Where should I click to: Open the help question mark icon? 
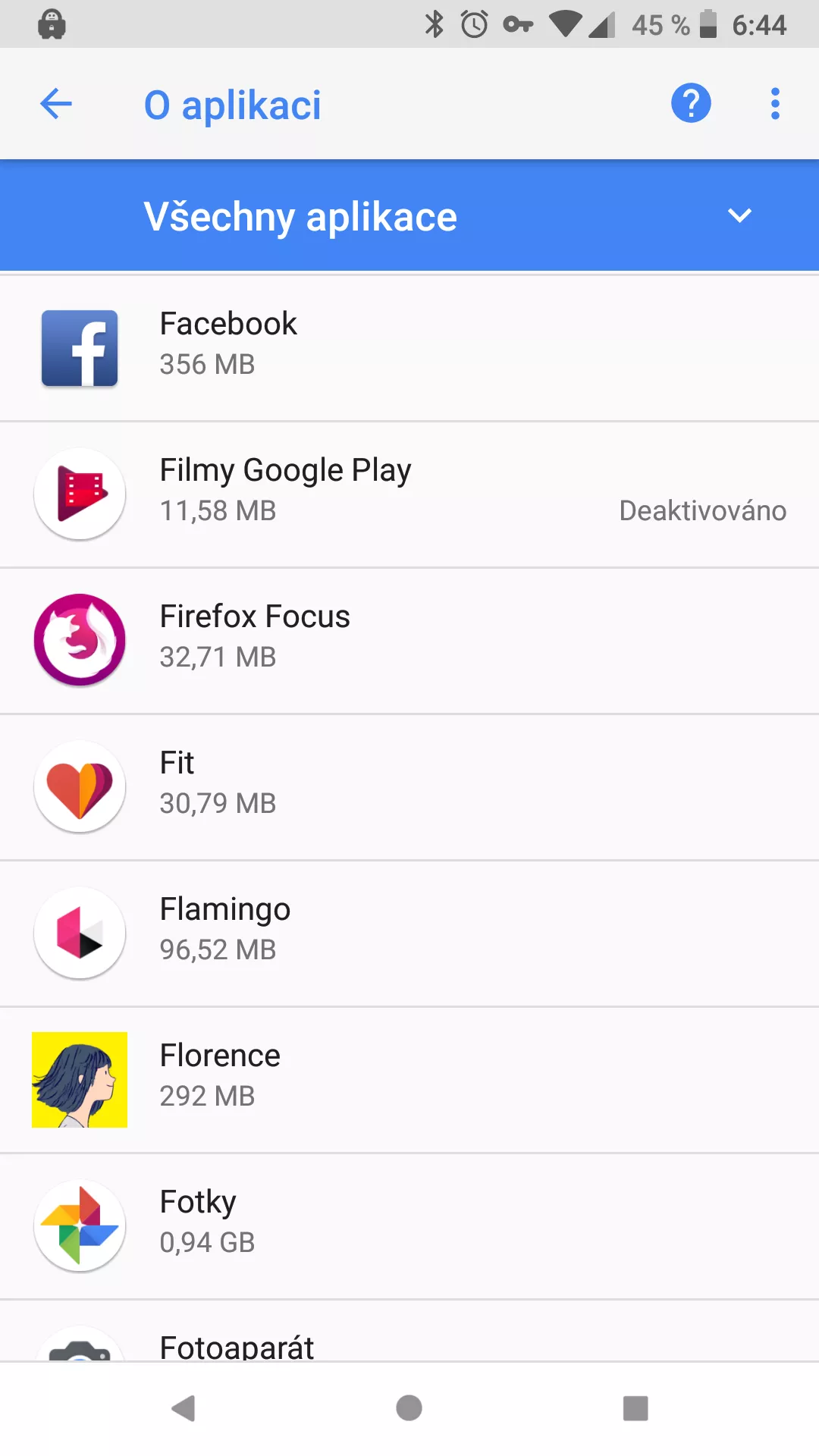pos(691,103)
